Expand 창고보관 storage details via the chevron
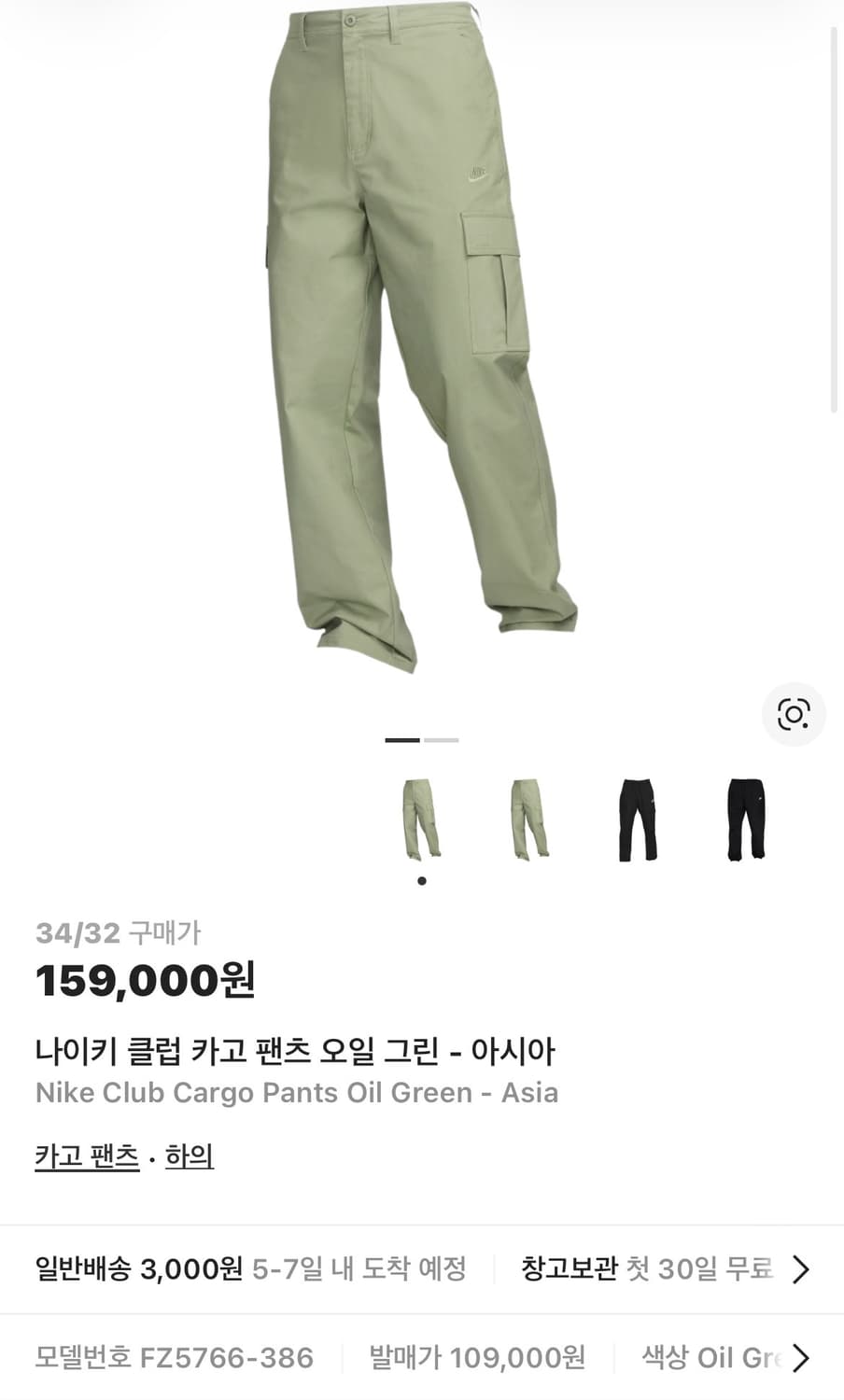The image size is (844, 1400). (801, 1269)
